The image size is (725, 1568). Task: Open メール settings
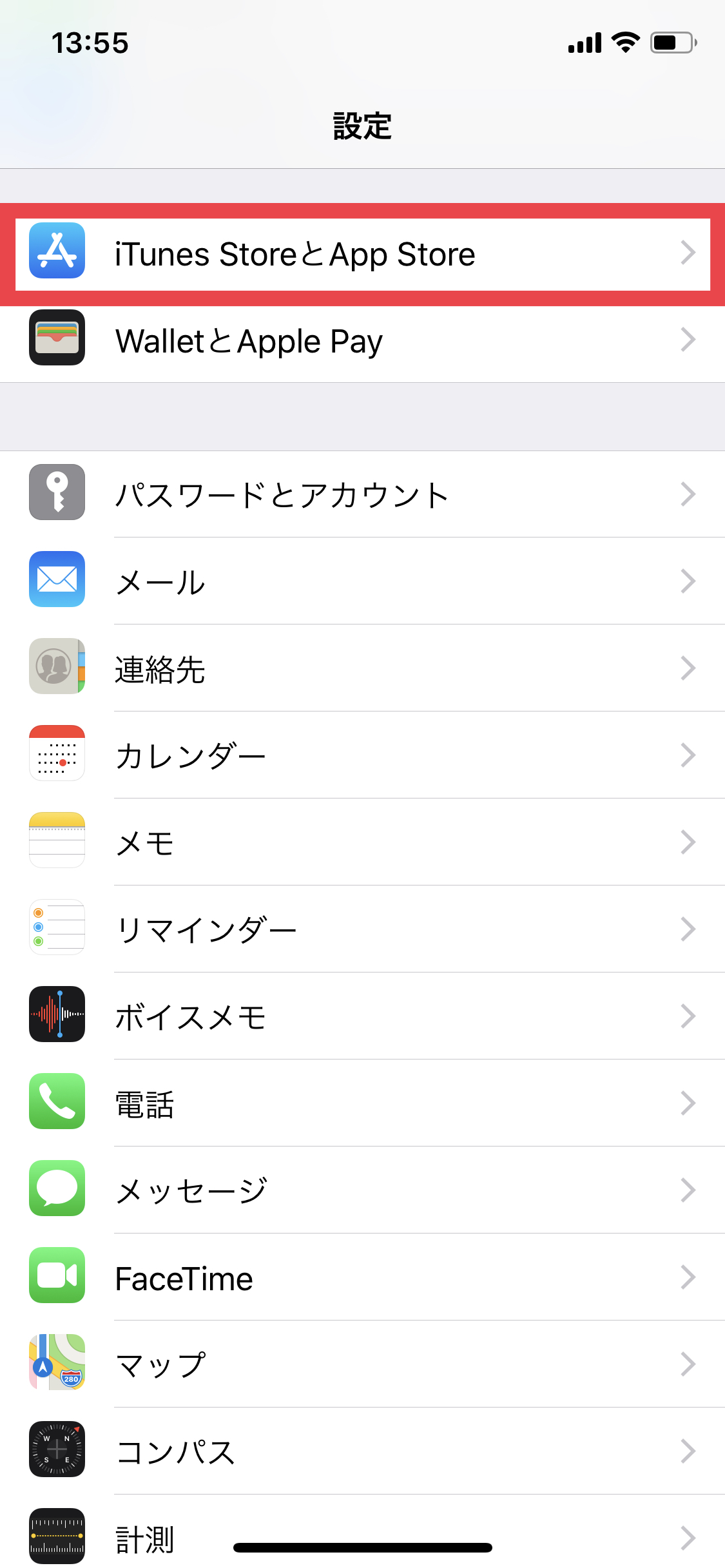coord(362,581)
